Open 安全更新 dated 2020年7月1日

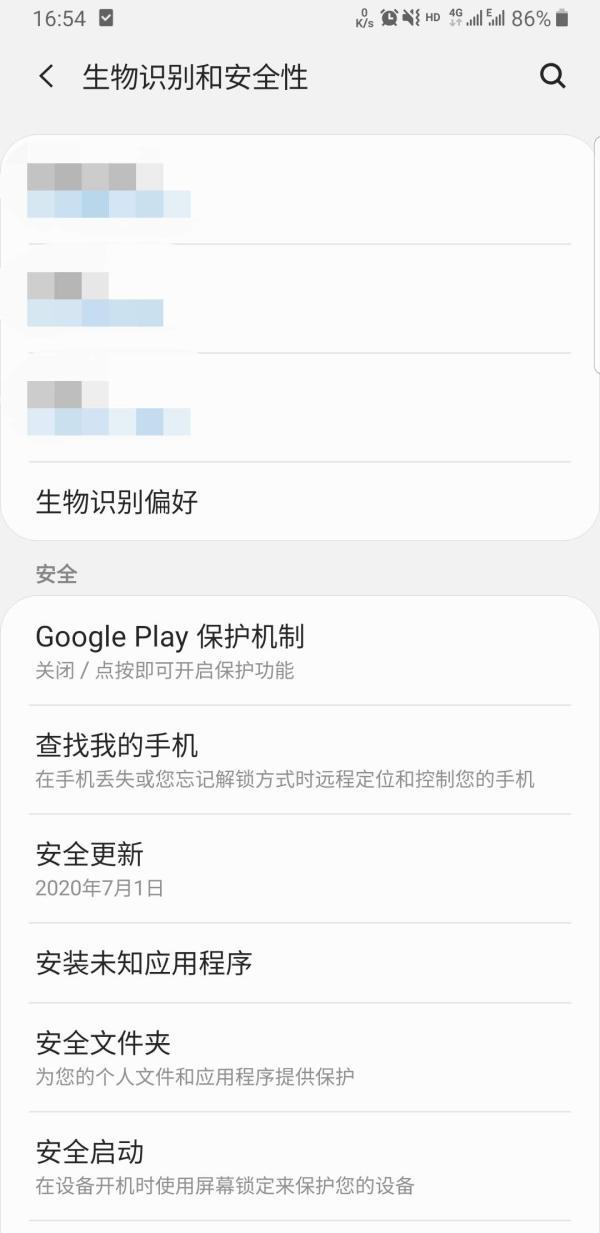(300, 869)
